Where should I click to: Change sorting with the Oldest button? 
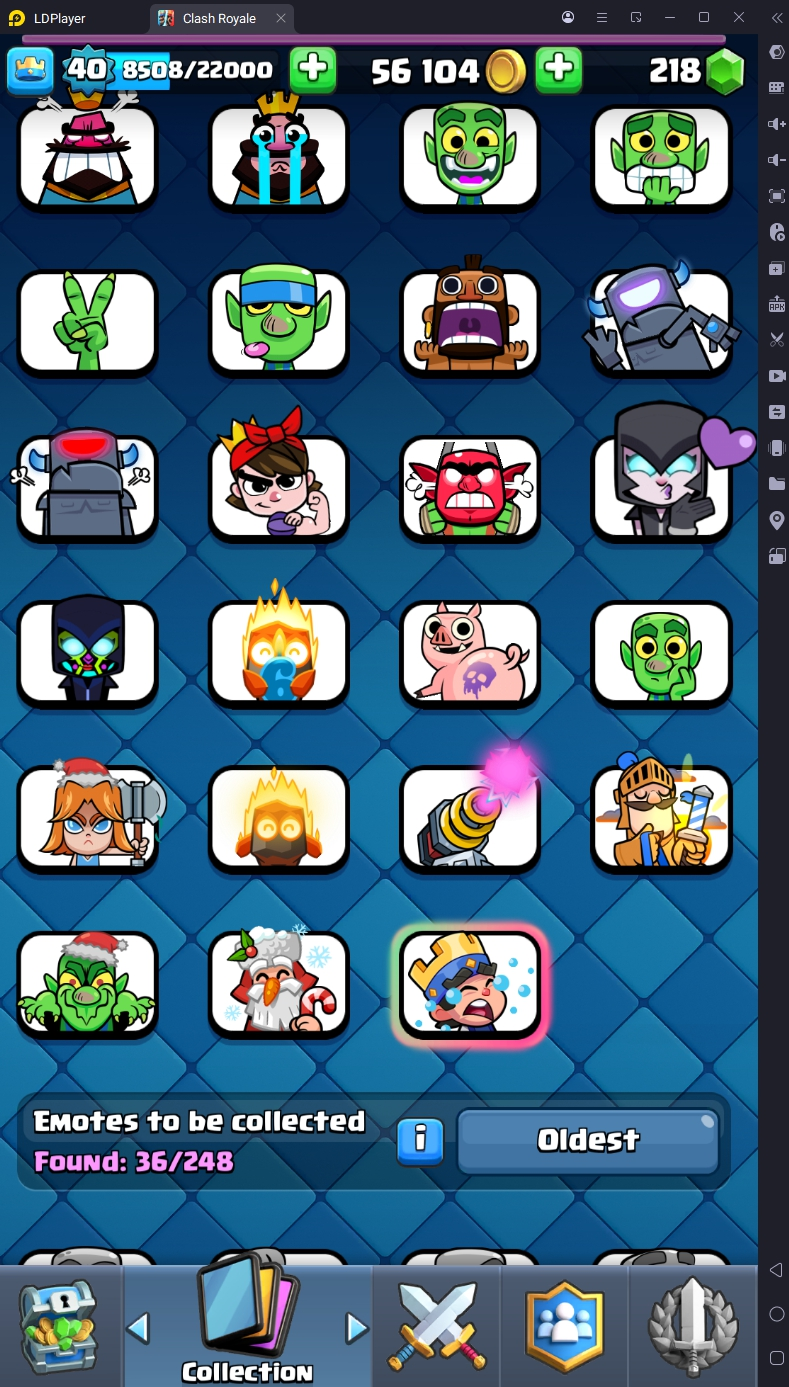(588, 1140)
